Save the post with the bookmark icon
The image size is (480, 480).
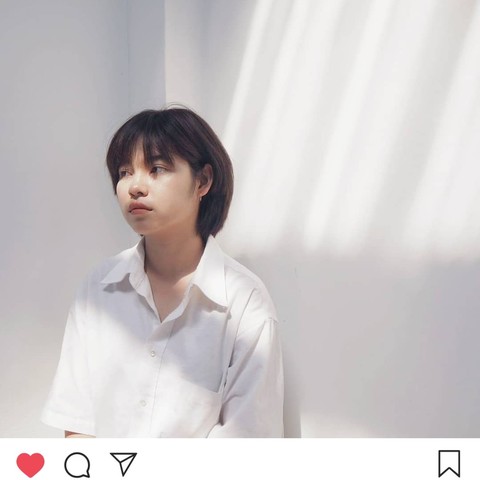(449, 464)
